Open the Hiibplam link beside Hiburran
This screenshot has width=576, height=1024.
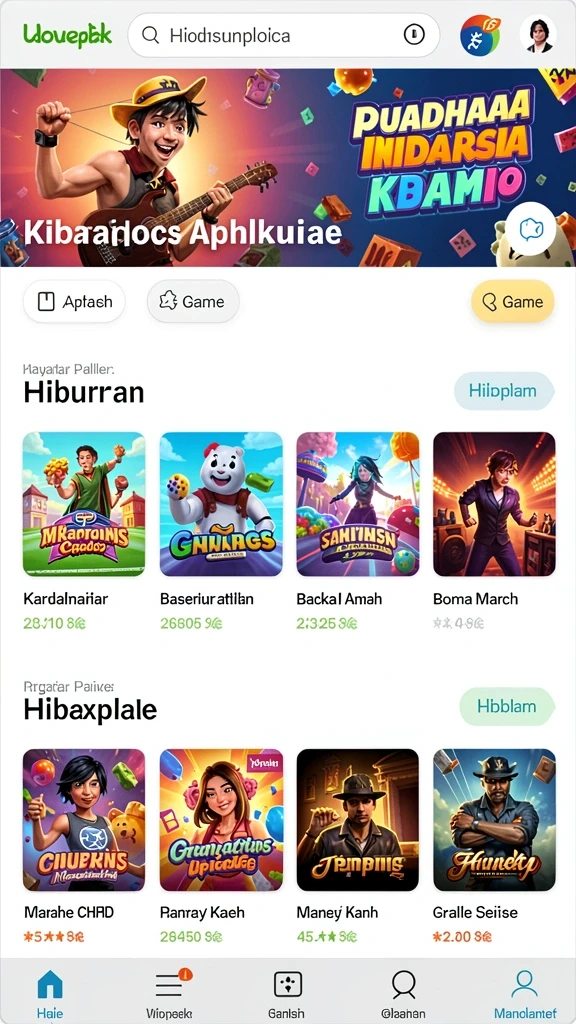tap(504, 391)
